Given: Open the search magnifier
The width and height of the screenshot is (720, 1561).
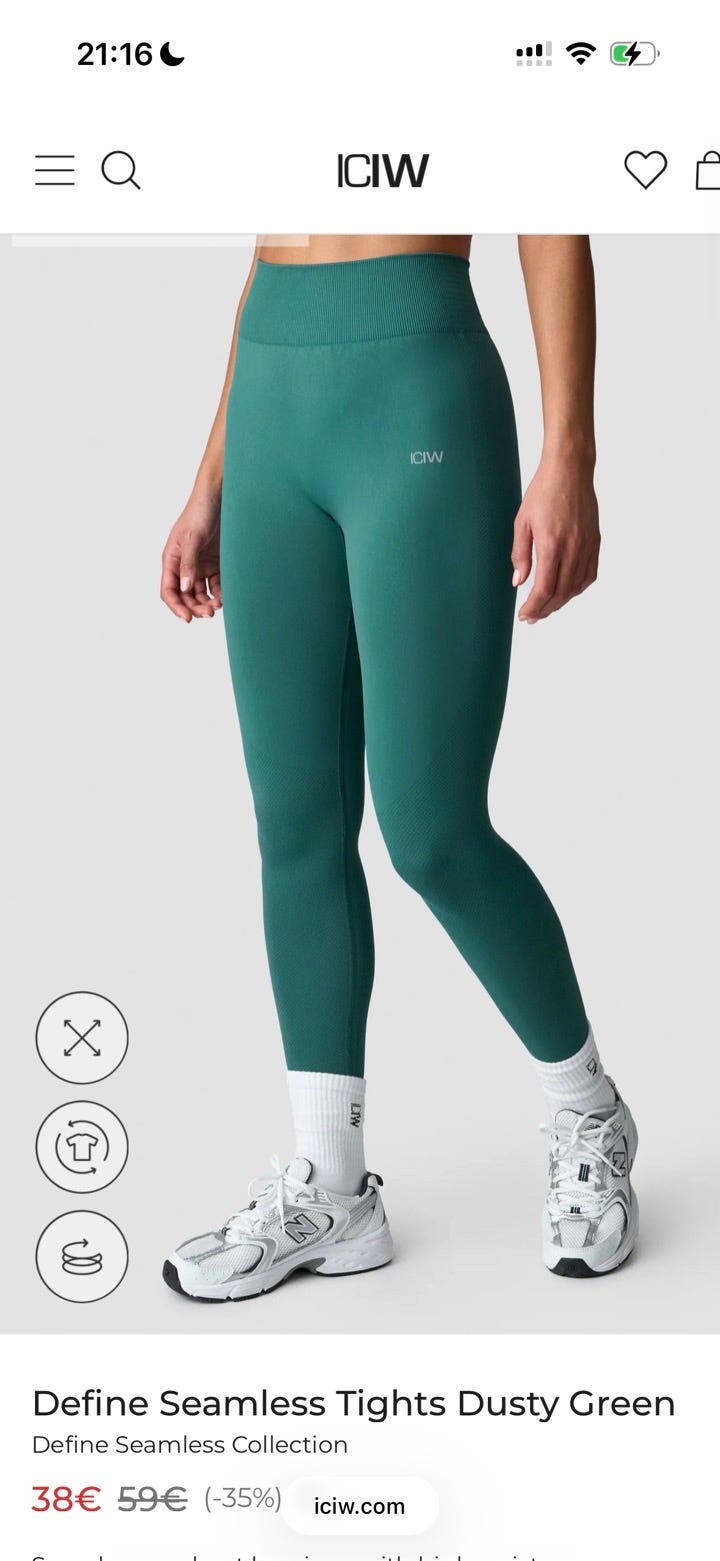Looking at the screenshot, I should (x=121, y=170).
